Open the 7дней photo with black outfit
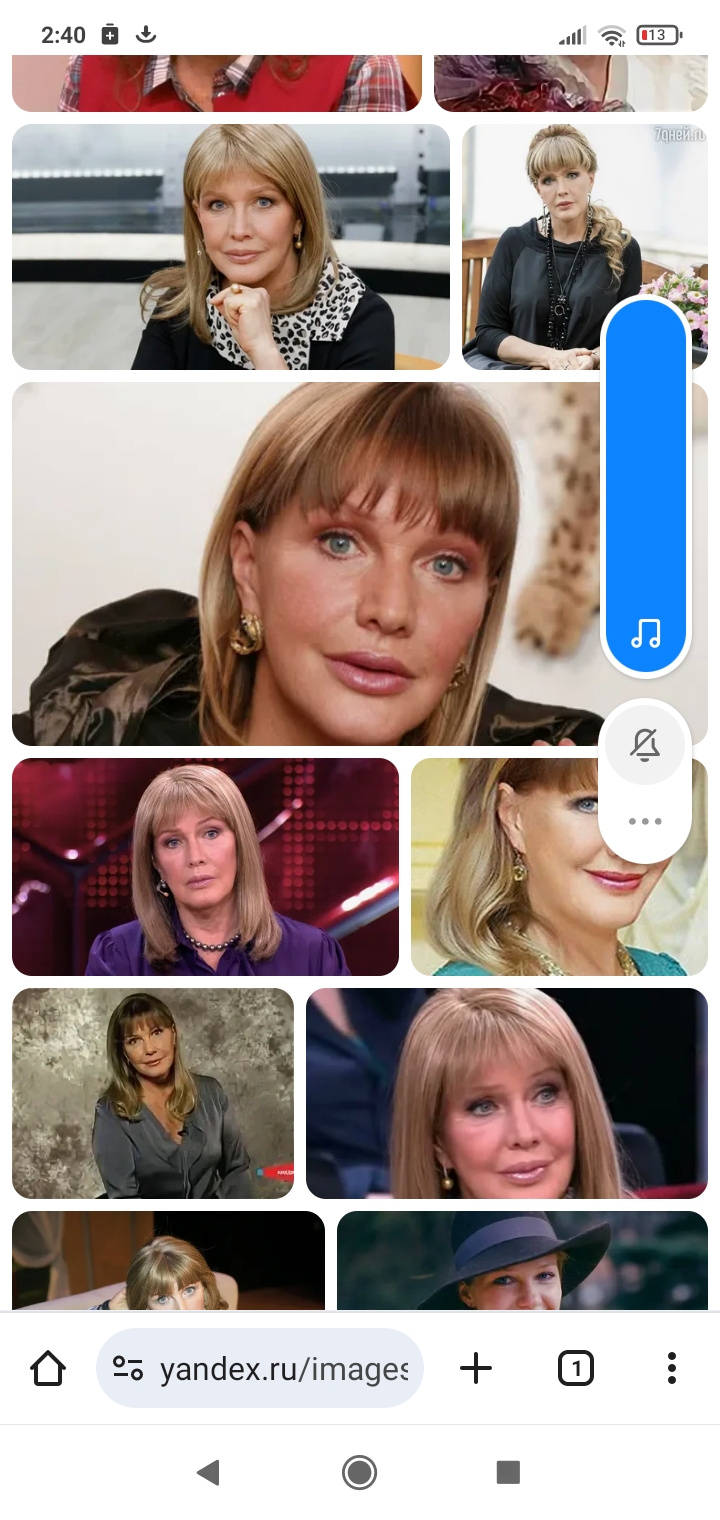 click(x=530, y=247)
